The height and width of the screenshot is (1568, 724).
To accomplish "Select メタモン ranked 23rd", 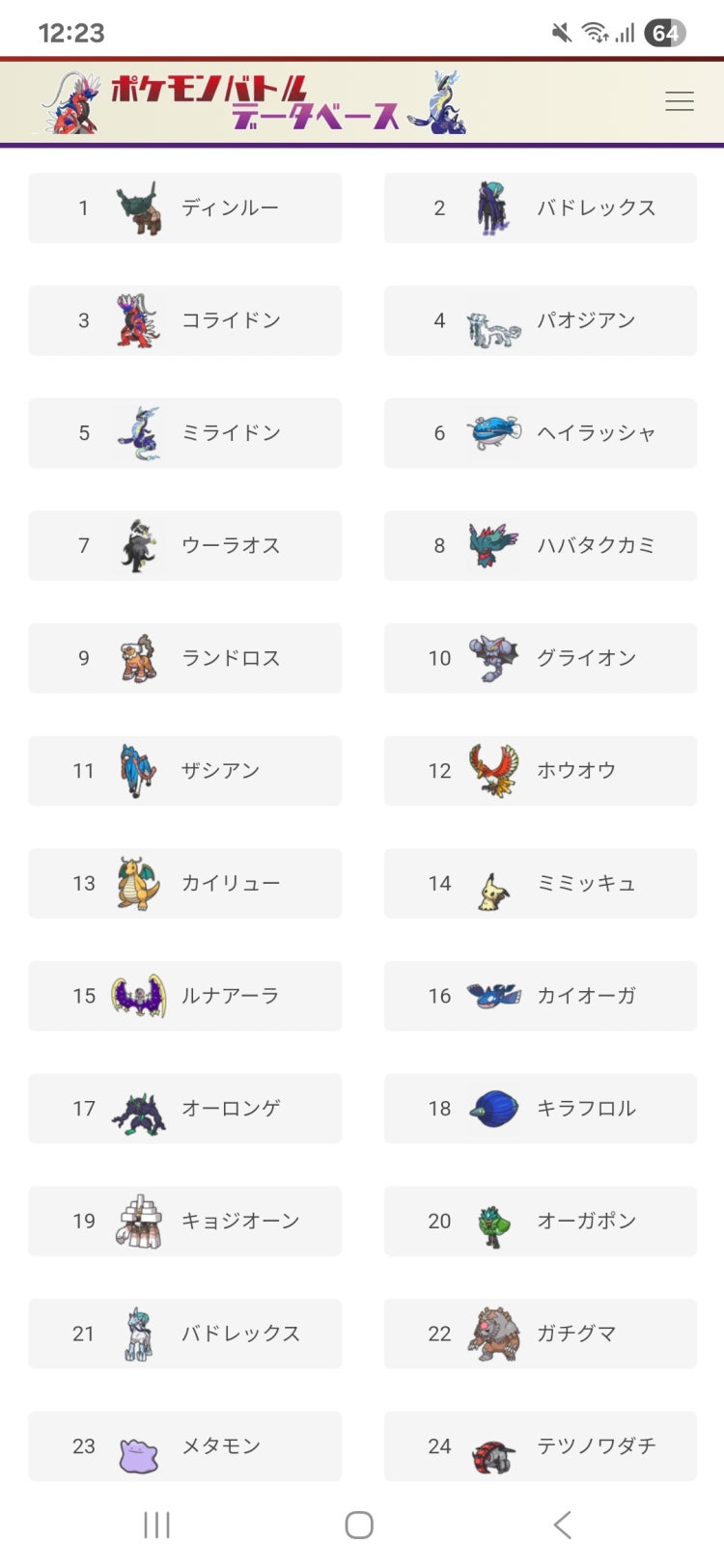I will pos(184,1446).
